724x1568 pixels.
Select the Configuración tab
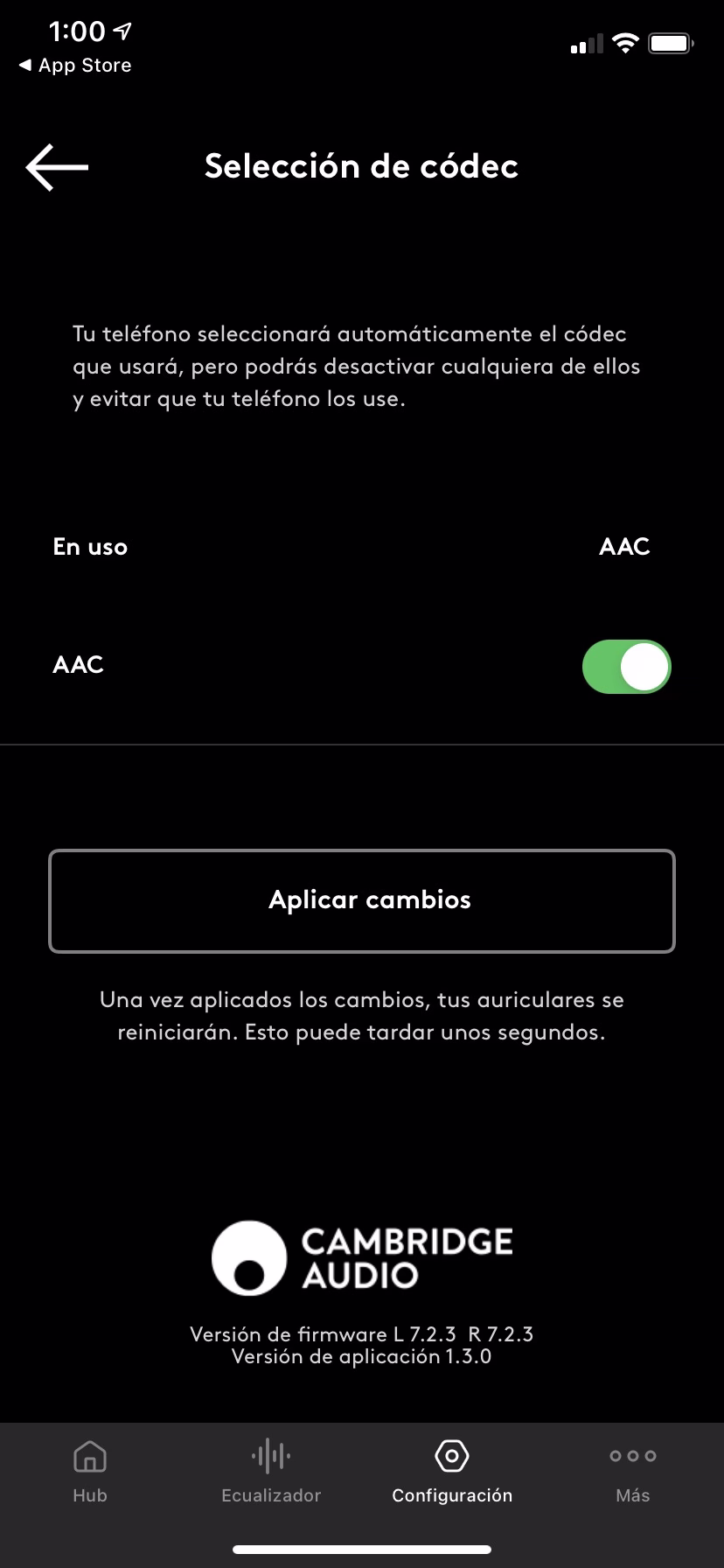[452, 1472]
